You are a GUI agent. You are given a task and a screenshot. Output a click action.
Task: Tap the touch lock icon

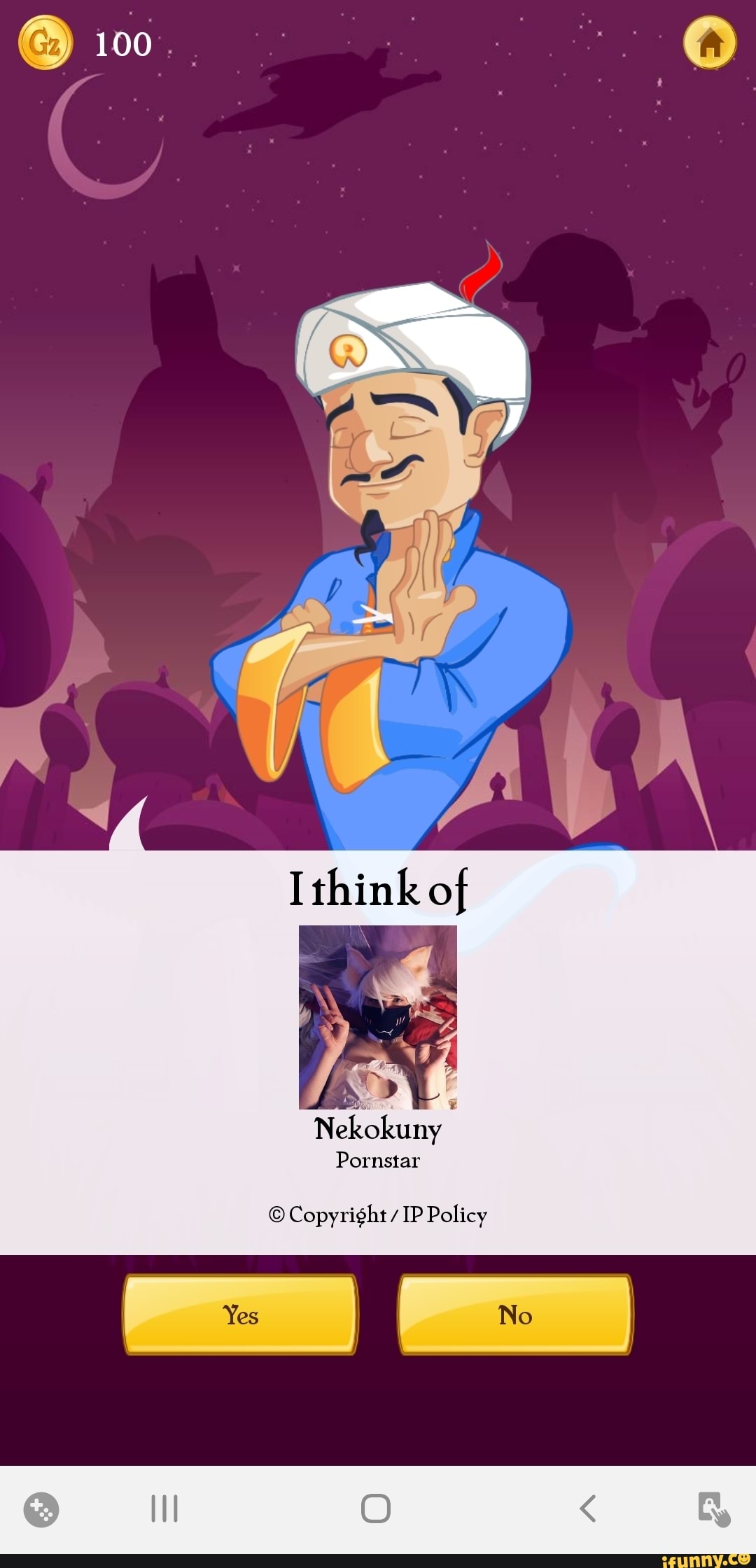pyautogui.click(x=713, y=1508)
